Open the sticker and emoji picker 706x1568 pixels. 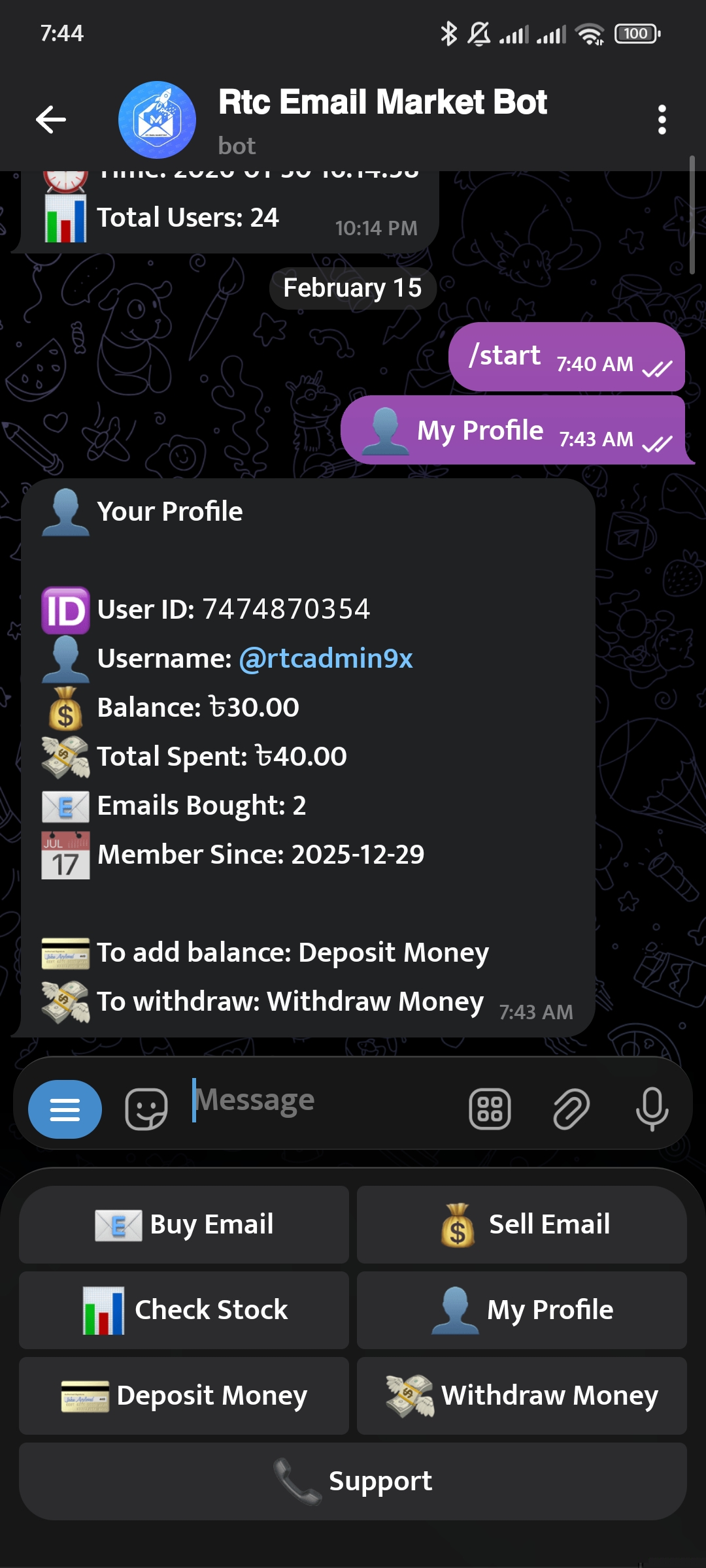click(146, 1109)
